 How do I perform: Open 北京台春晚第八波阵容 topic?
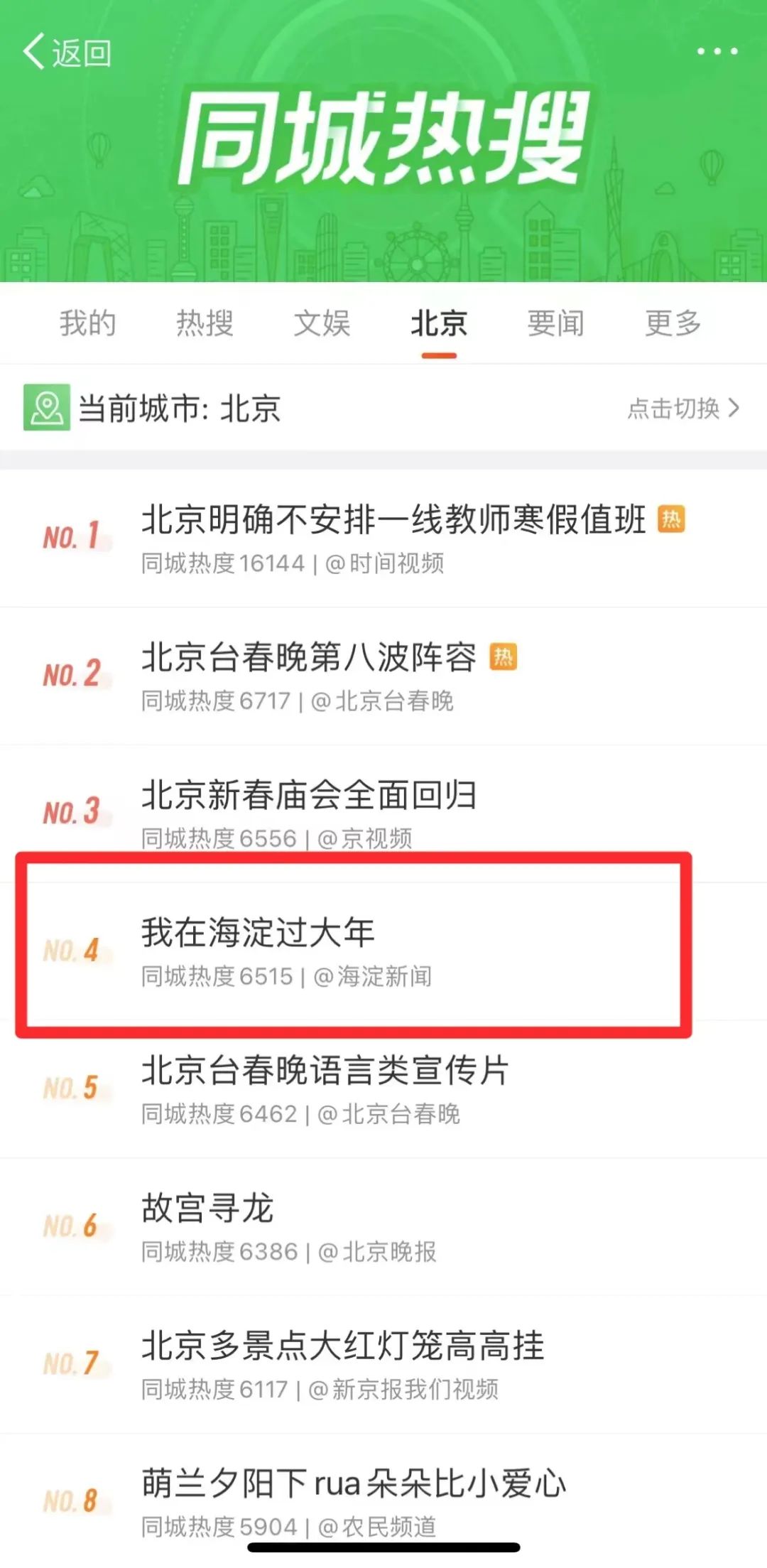click(309, 657)
